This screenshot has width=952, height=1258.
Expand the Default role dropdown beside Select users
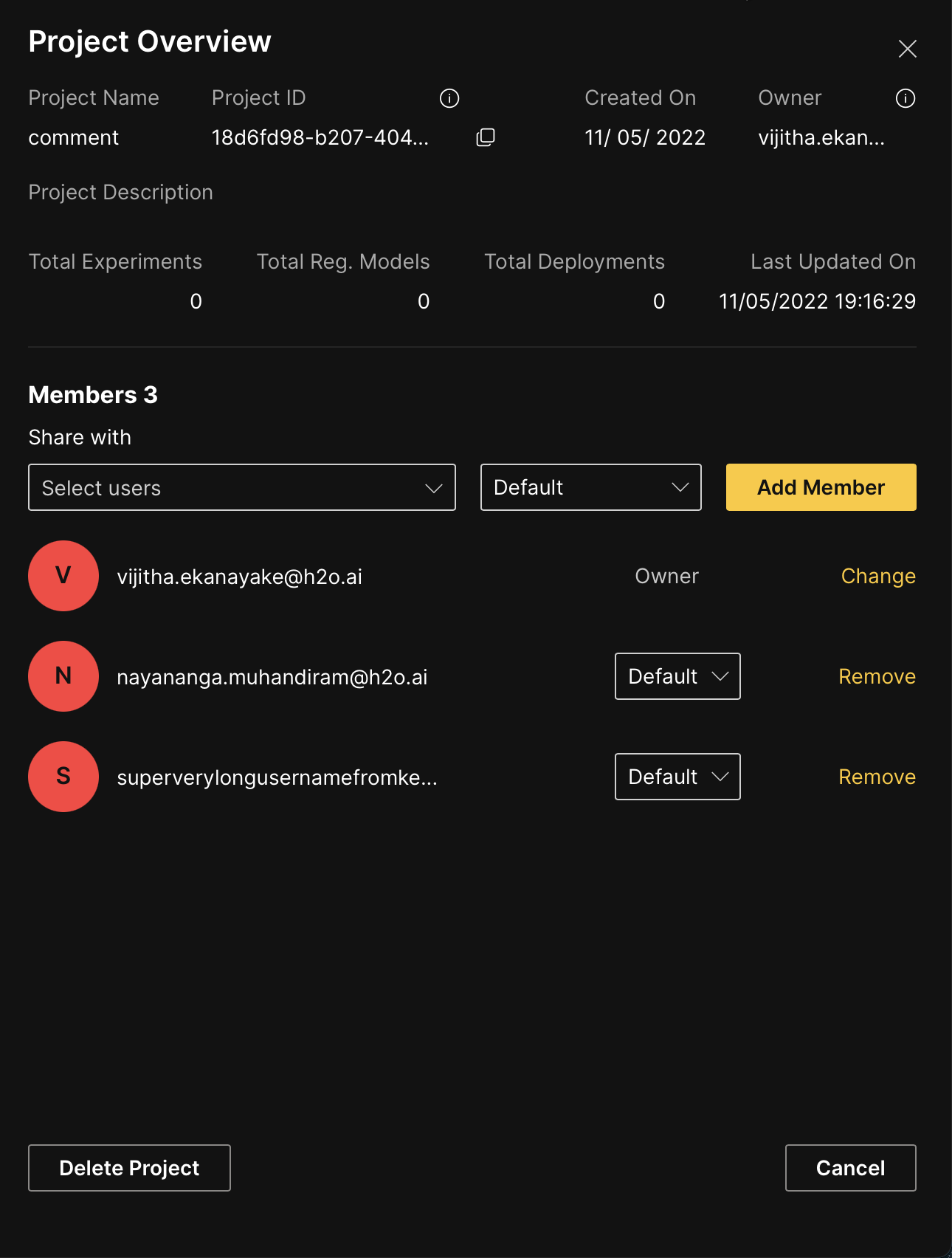pos(590,487)
